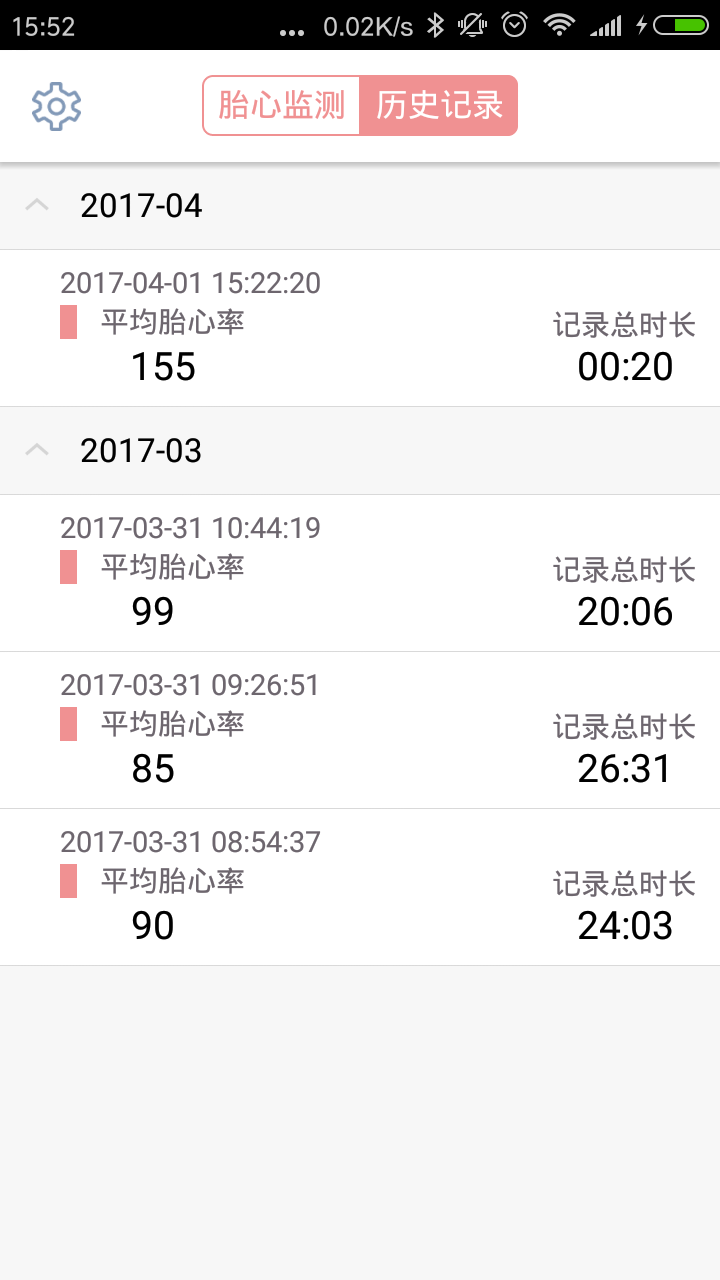Collapse the 2017-03 section
The image size is (720, 1280).
tap(38, 451)
